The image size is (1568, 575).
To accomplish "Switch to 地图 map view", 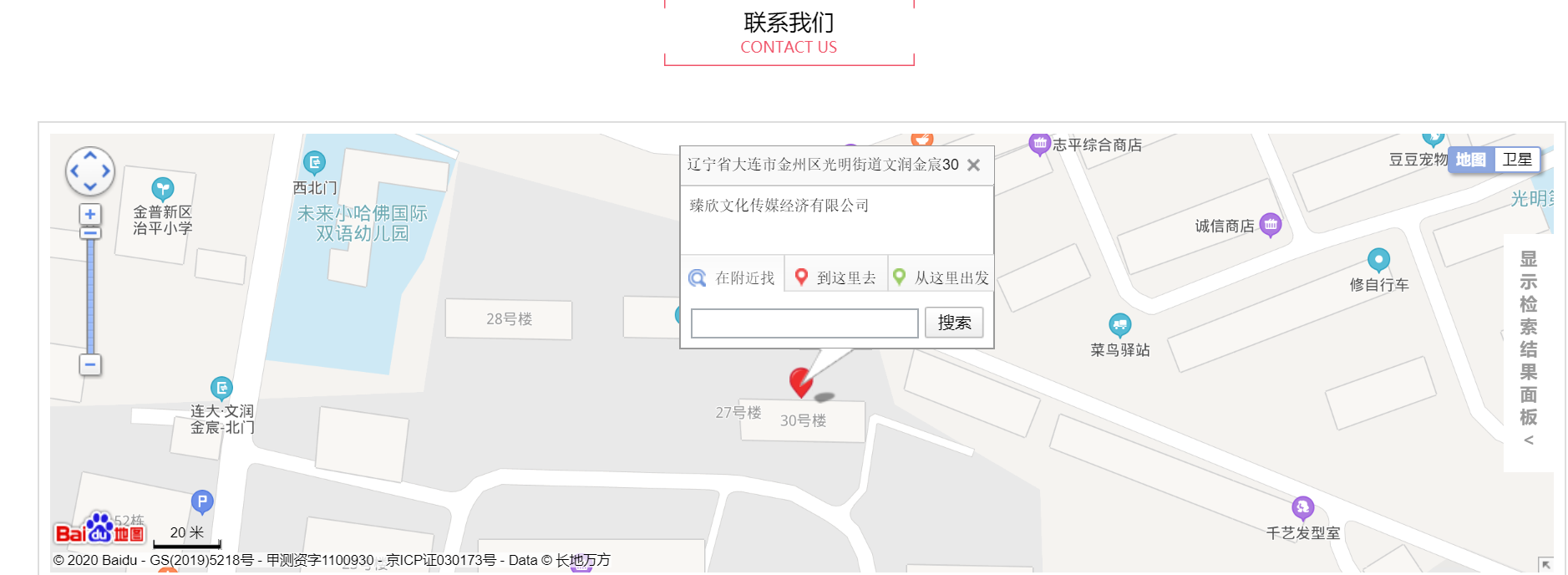I will [x=1470, y=160].
